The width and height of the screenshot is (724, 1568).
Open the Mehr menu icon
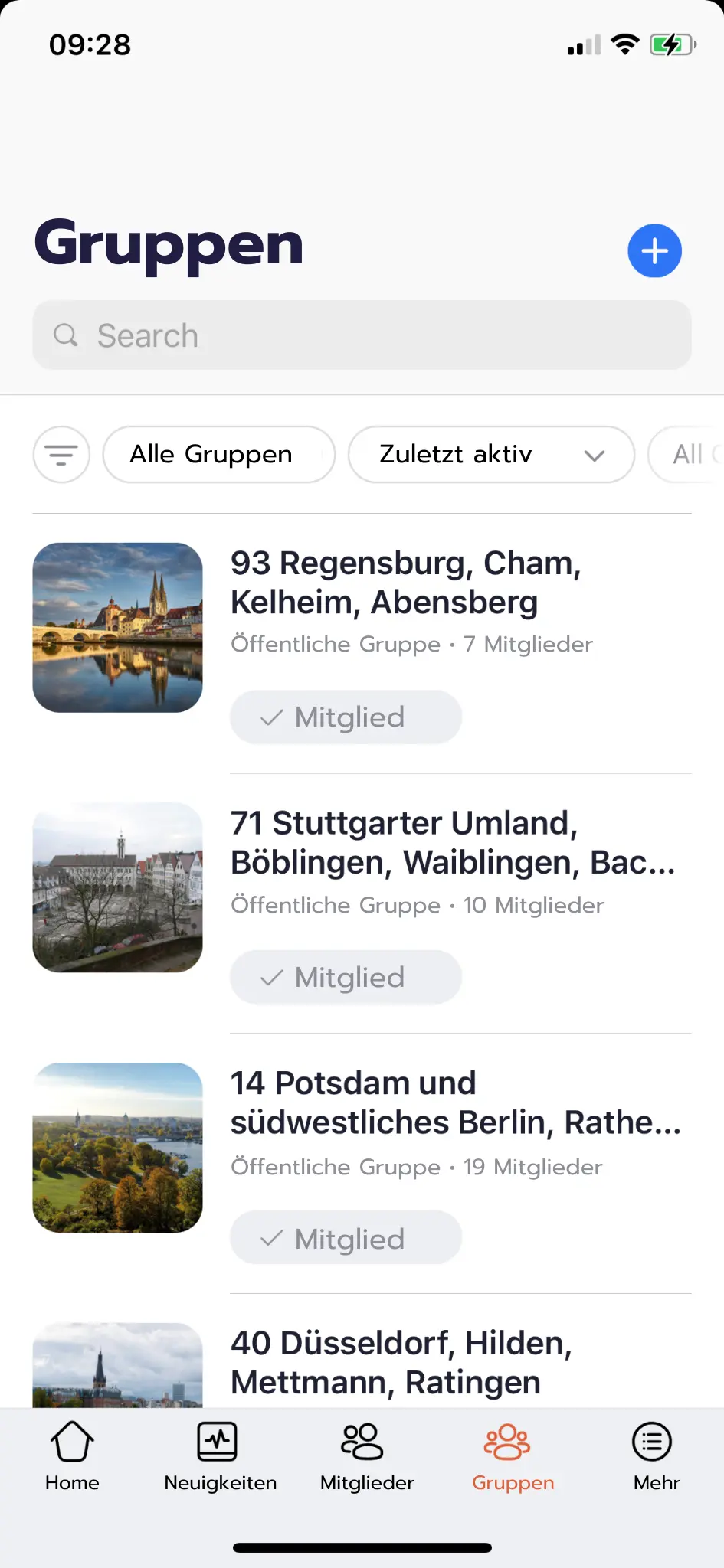[652, 1440]
